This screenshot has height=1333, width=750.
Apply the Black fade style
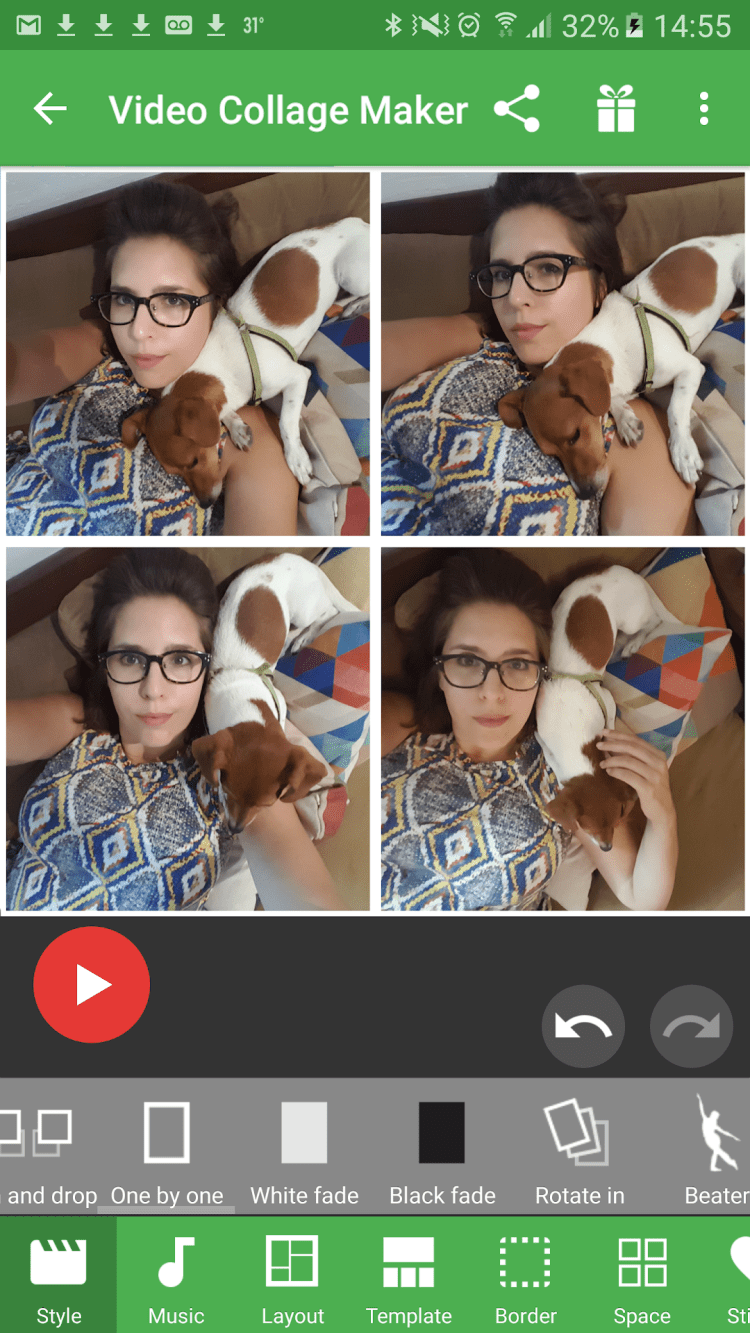coord(442,1150)
